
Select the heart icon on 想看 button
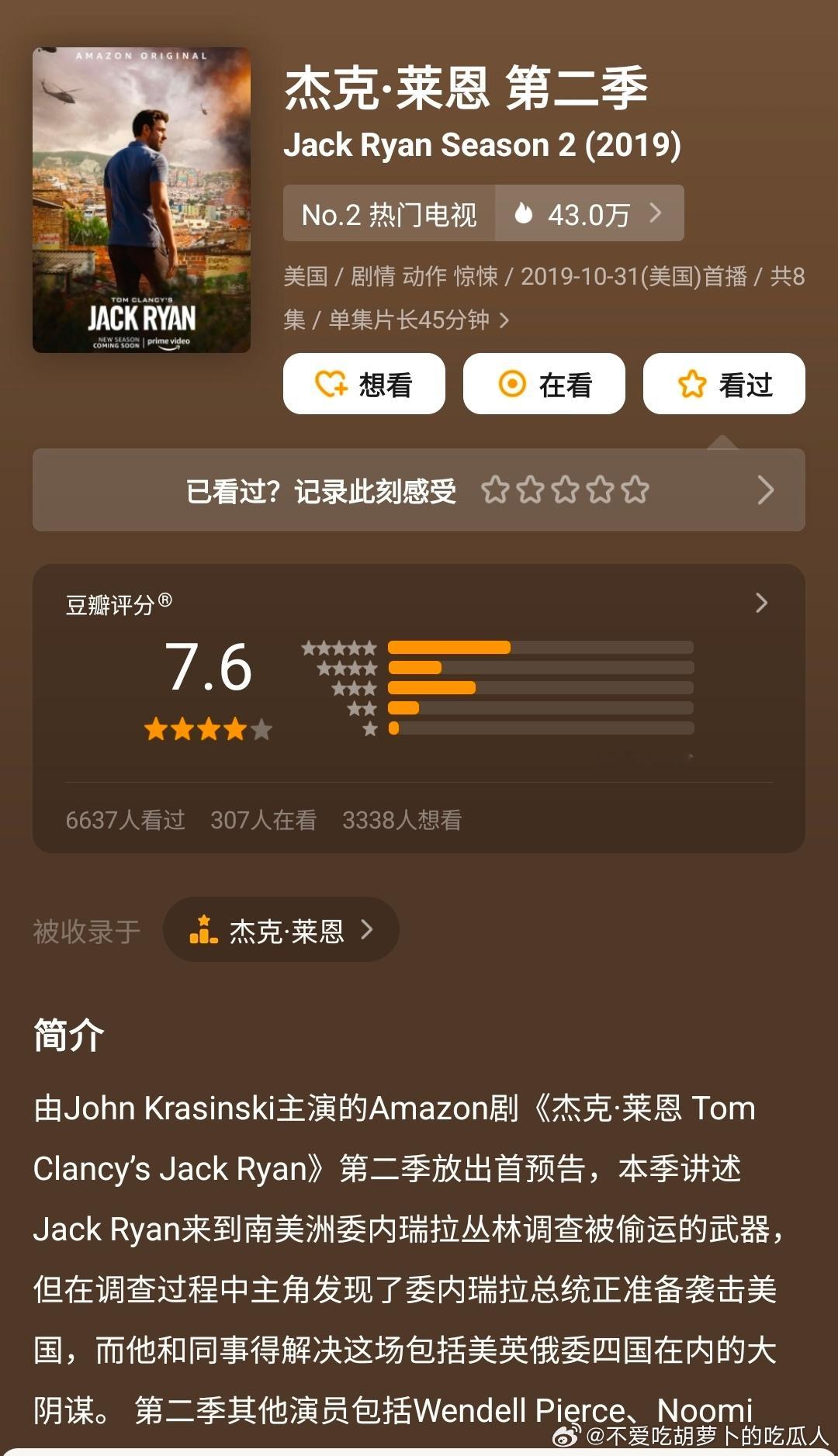[x=334, y=383]
